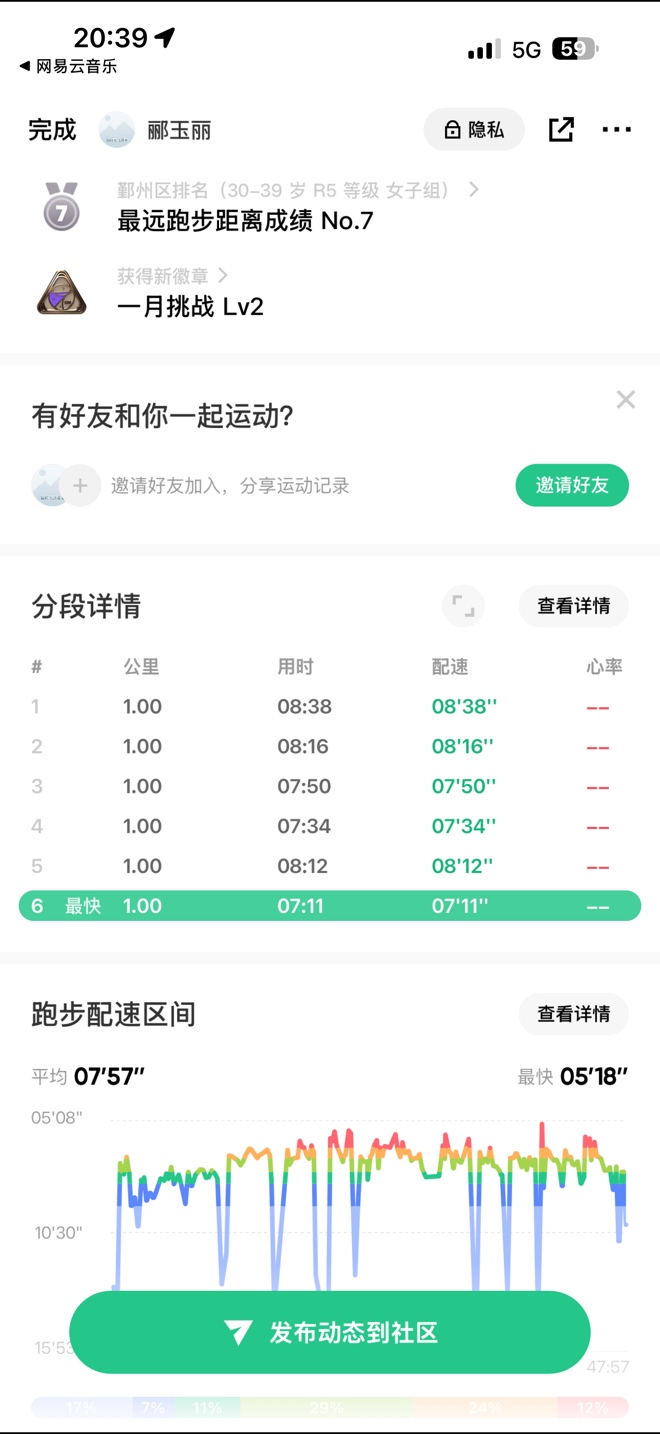Screen dimensions: 660x1434
Task: View details for 分段详情
Action: click(x=573, y=606)
